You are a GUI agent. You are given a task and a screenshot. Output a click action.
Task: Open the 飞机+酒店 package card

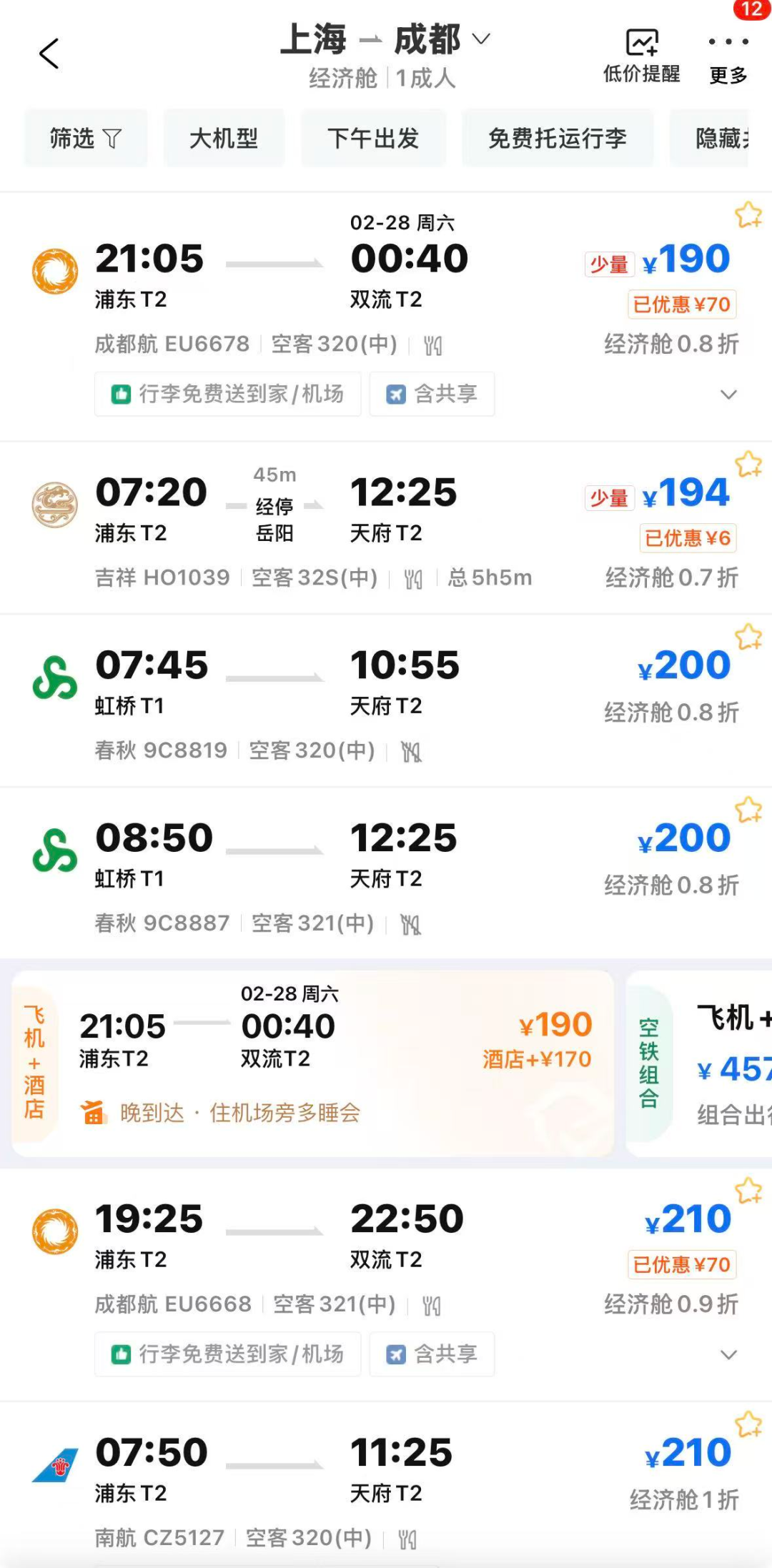click(x=313, y=1063)
